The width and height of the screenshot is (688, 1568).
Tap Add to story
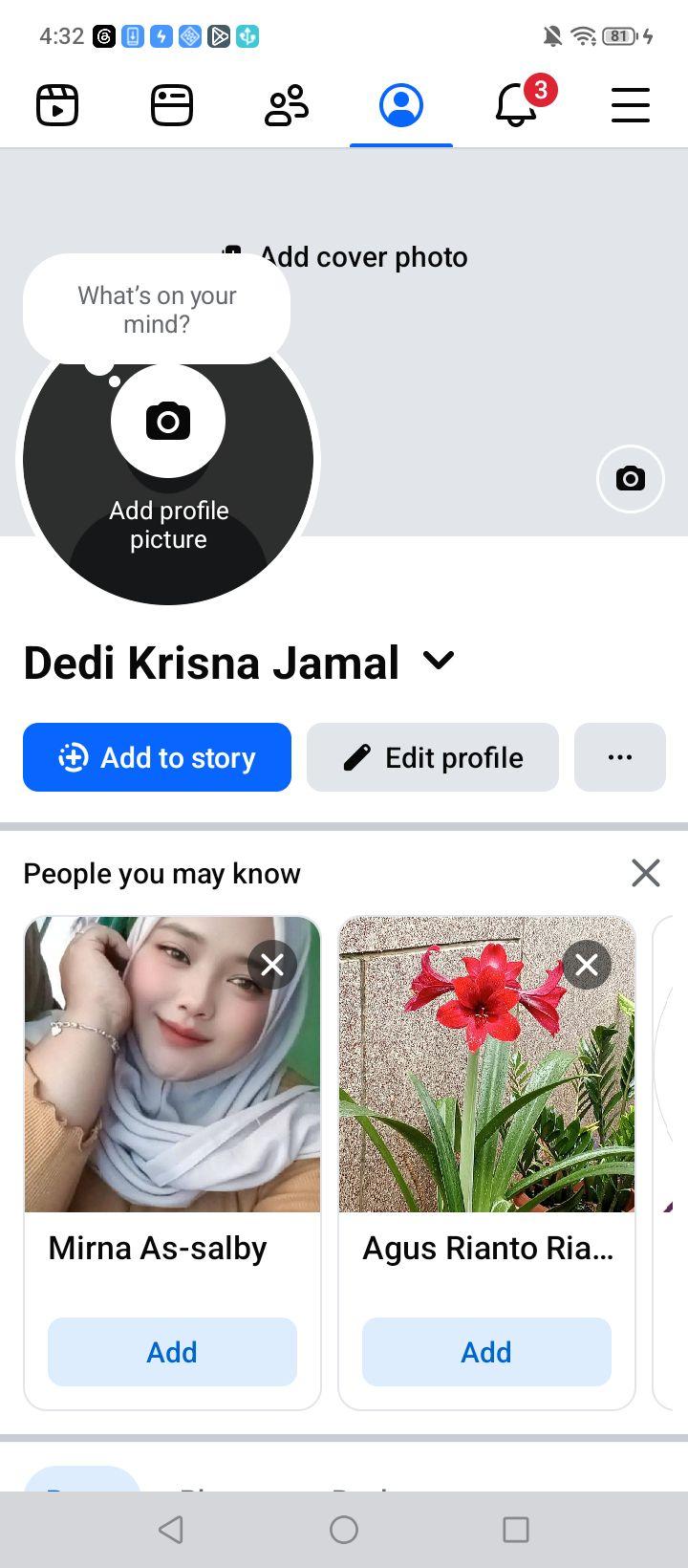pyautogui.click(x=157, y=757)
